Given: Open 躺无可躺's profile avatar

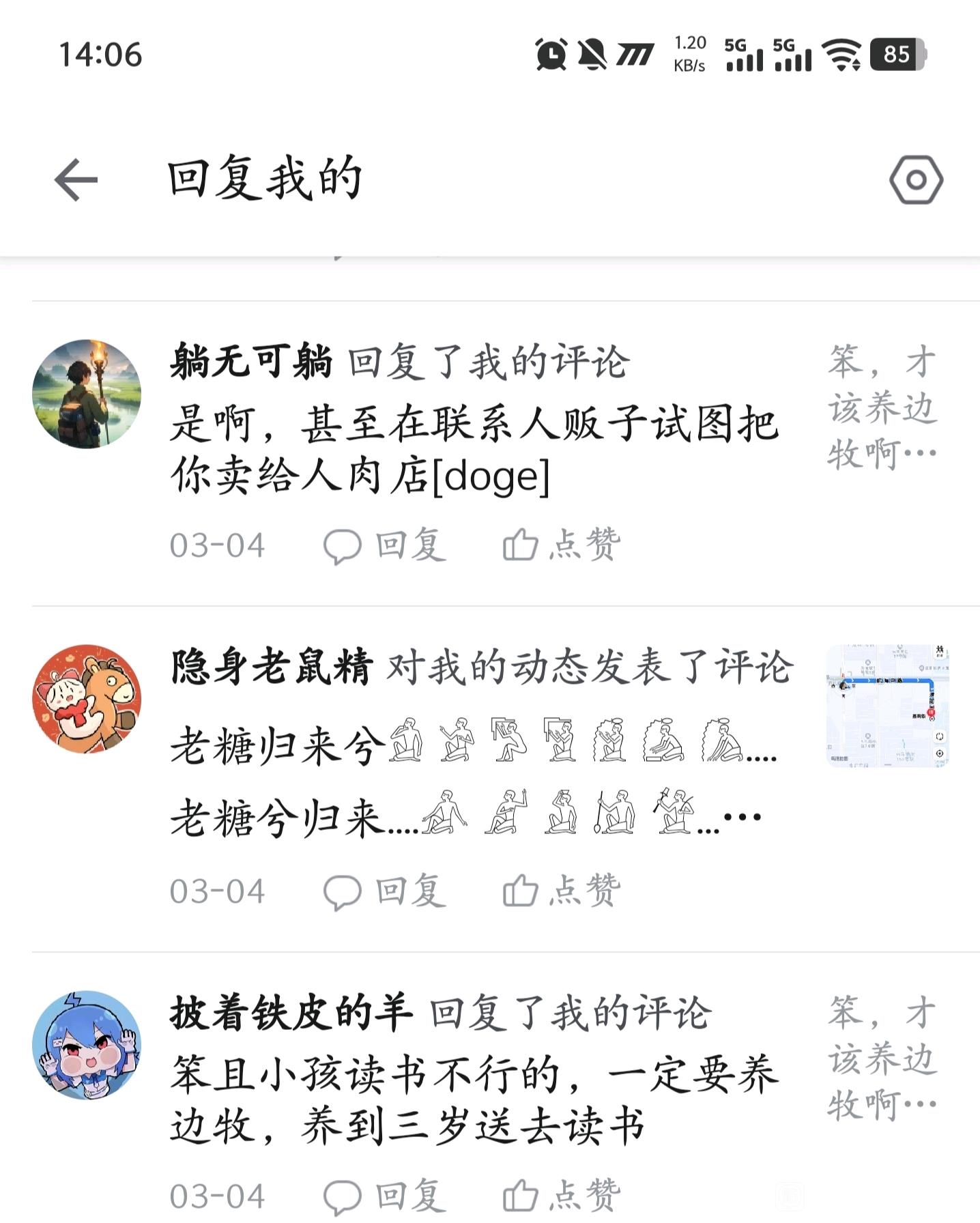Looking at the screenshot, I should [87, 394].
